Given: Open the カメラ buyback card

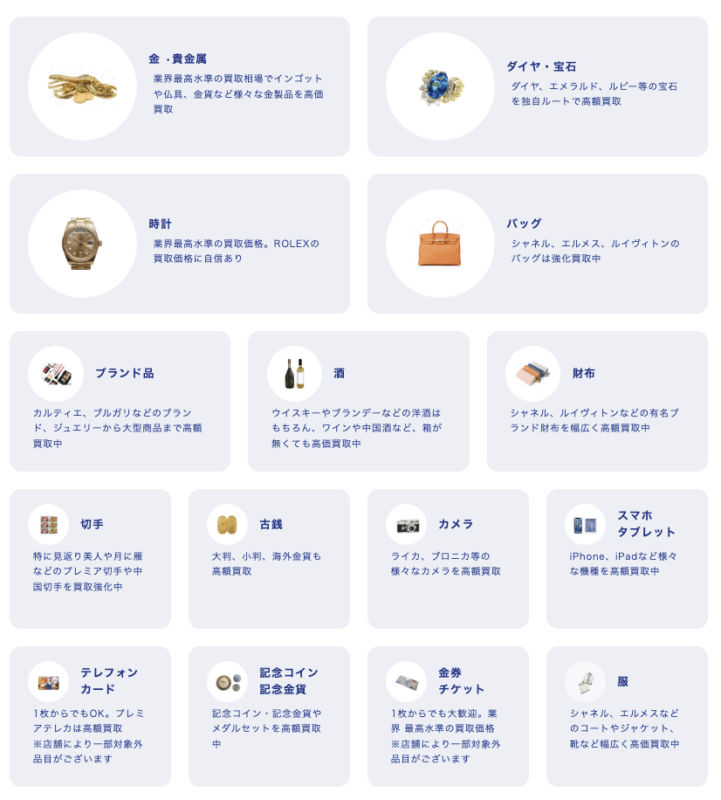Looking at the screenshot, I should 447,558.
